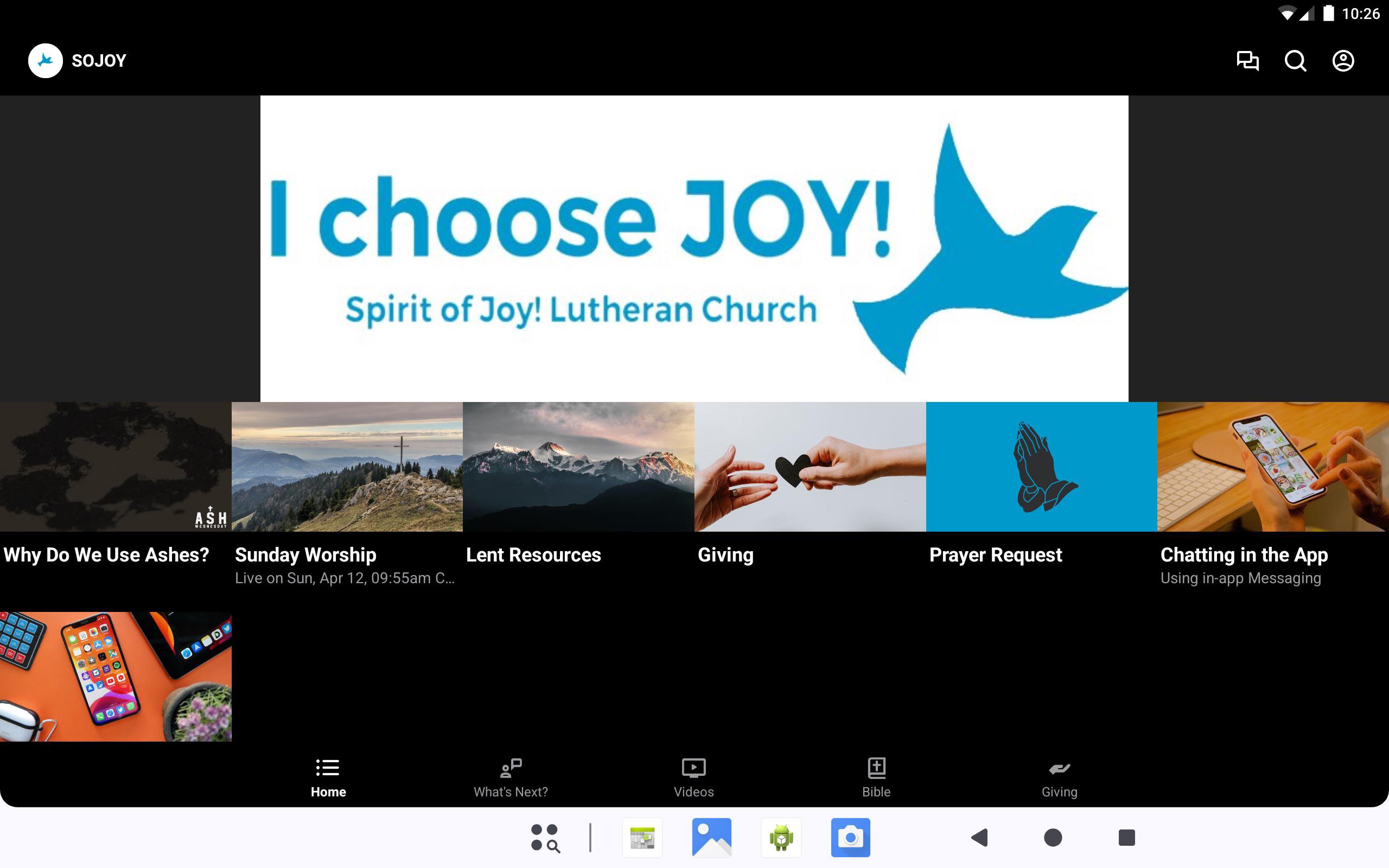Screen dimensions: 1389x868
Task: Open the orange phone picture tile
Action: coord(116,676)
